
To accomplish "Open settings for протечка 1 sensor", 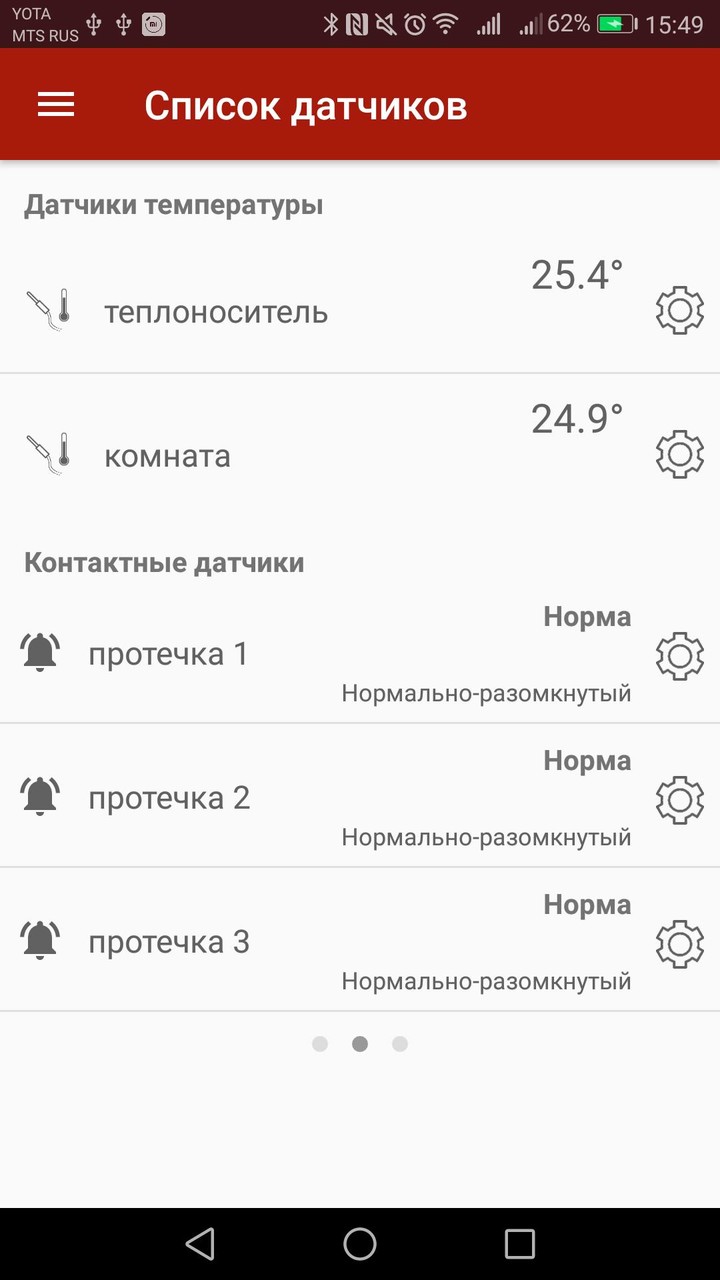I will click(x=679, y=656).
